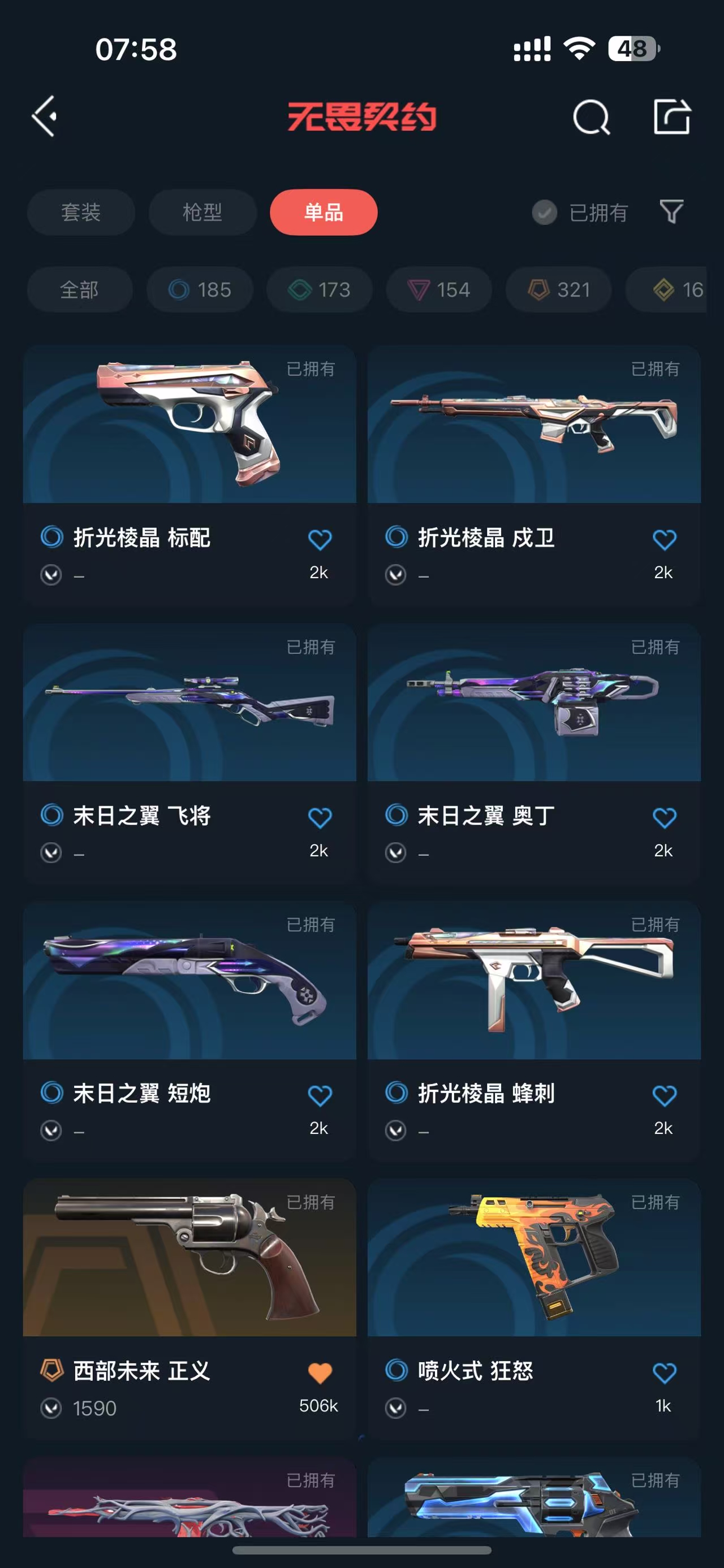
Task: Open the 末日之翼 奥丁 skin card
Action: (534, 753)
